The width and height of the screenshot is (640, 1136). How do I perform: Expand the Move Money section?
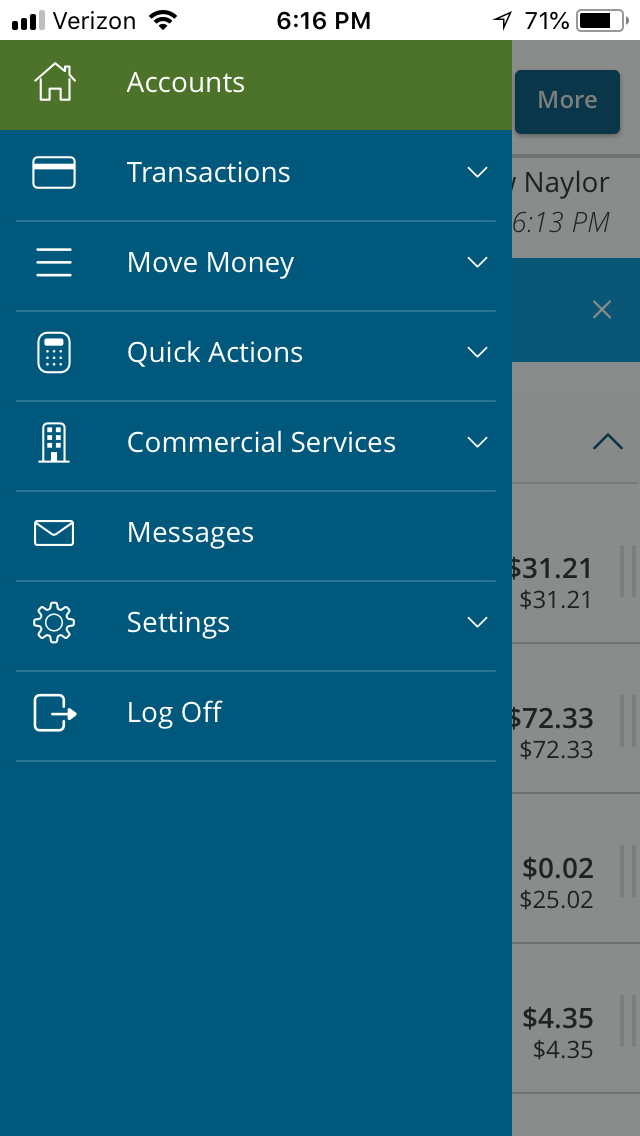(255, 264)
